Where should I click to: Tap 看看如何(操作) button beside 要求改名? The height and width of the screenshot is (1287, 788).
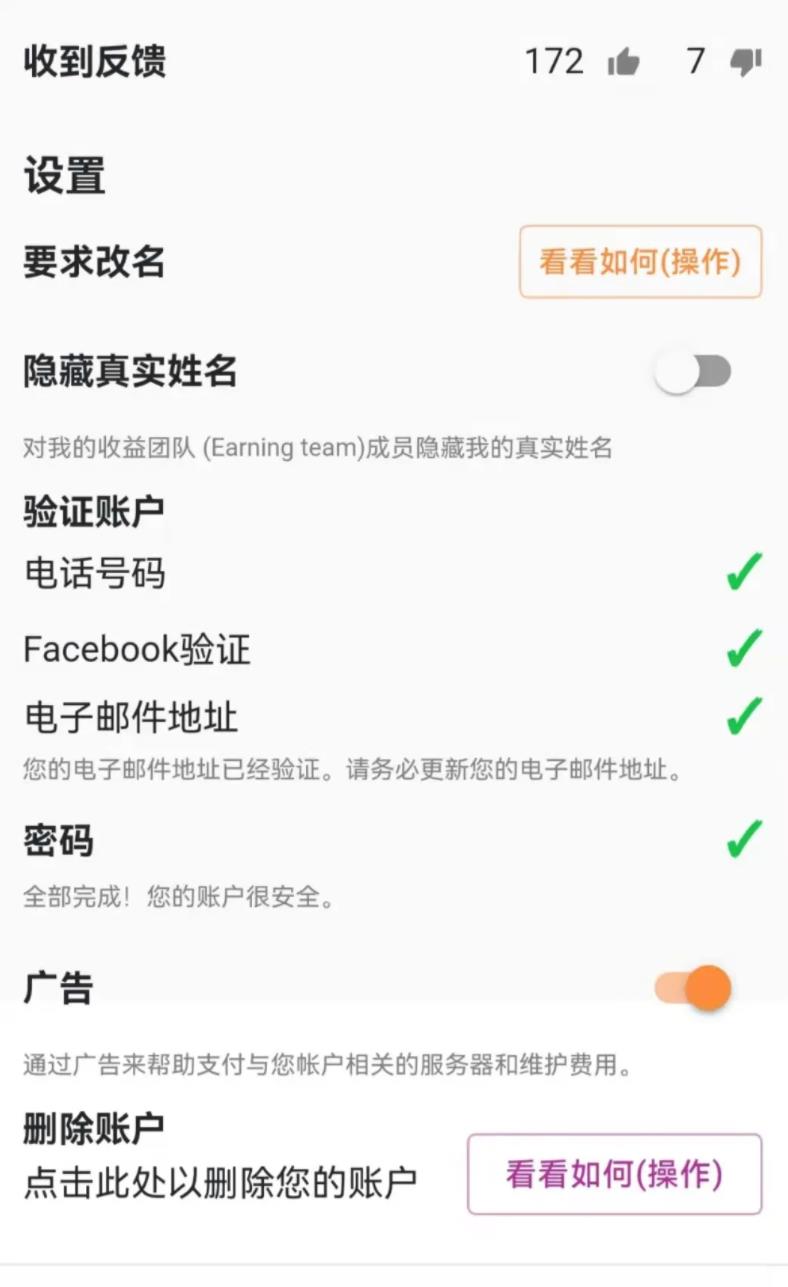click(640, 262)
